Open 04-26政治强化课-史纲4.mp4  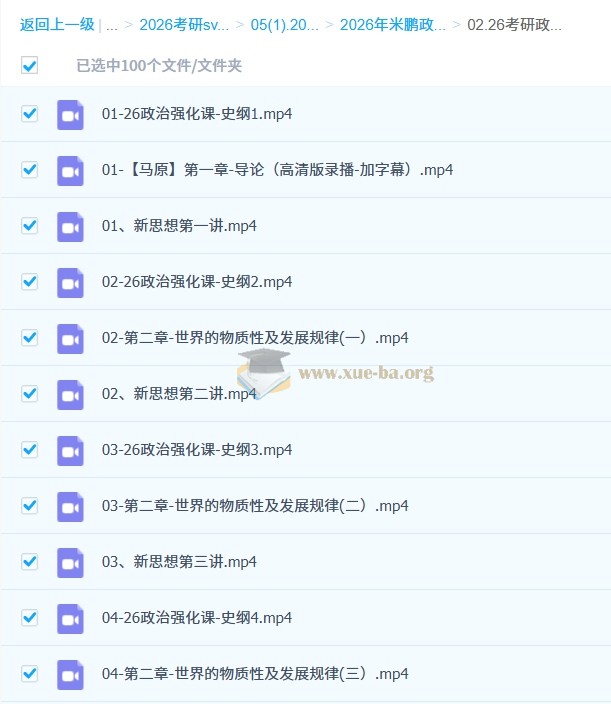(197, 618)
